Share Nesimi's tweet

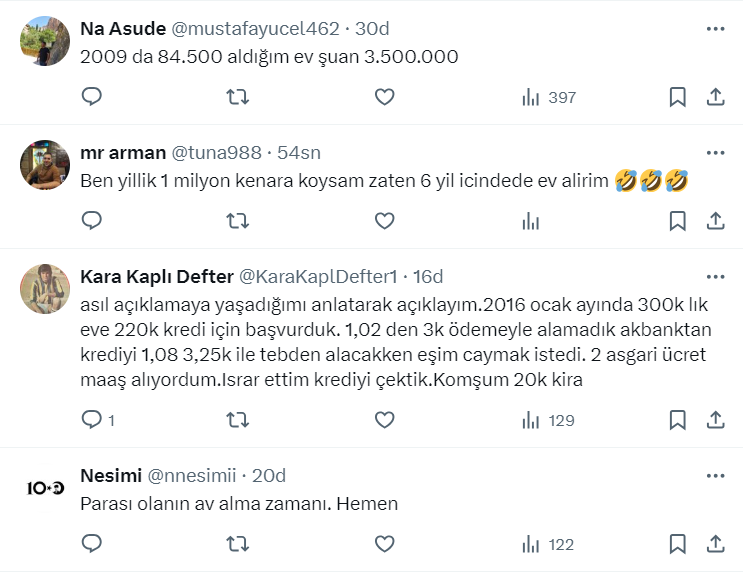point(715,544)
